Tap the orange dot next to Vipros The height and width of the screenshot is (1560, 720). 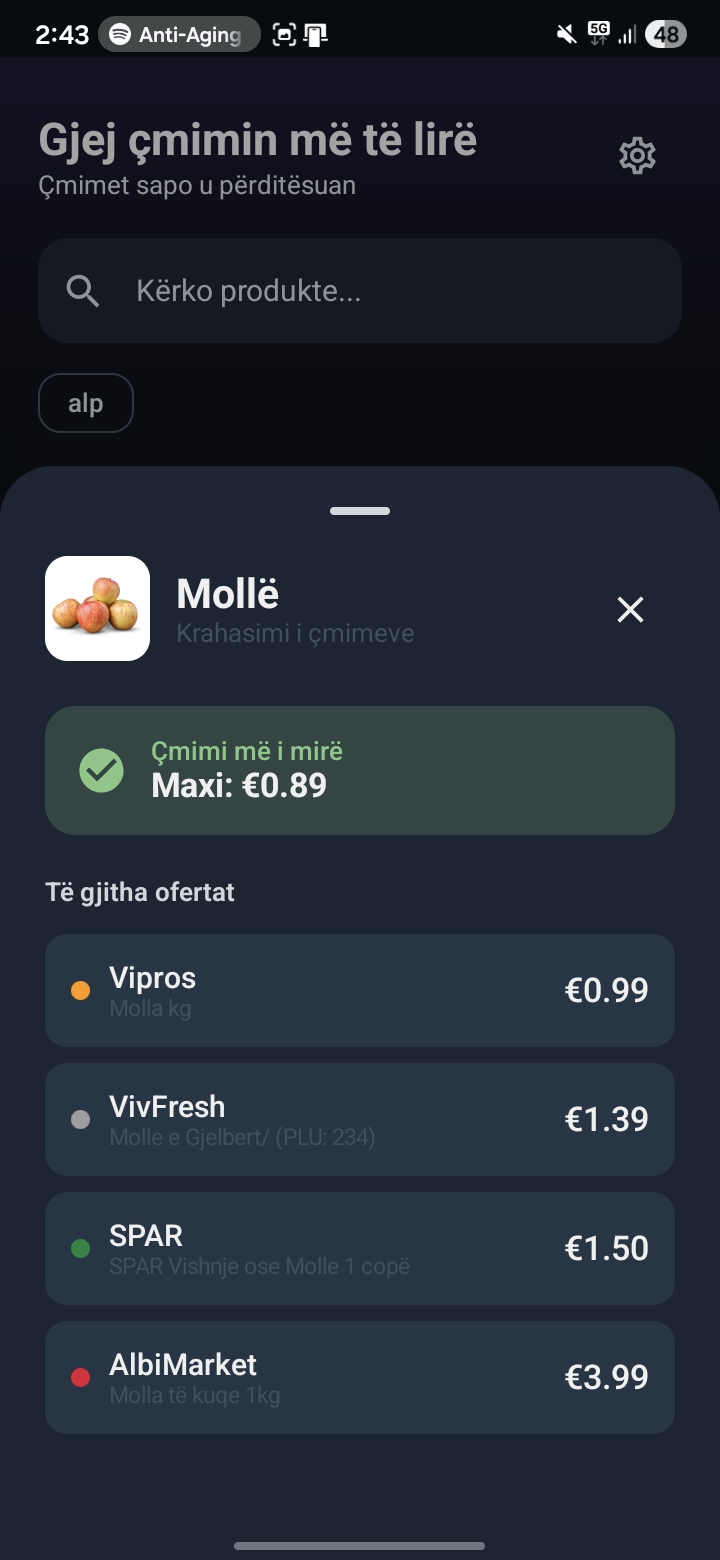click(80, 990)
